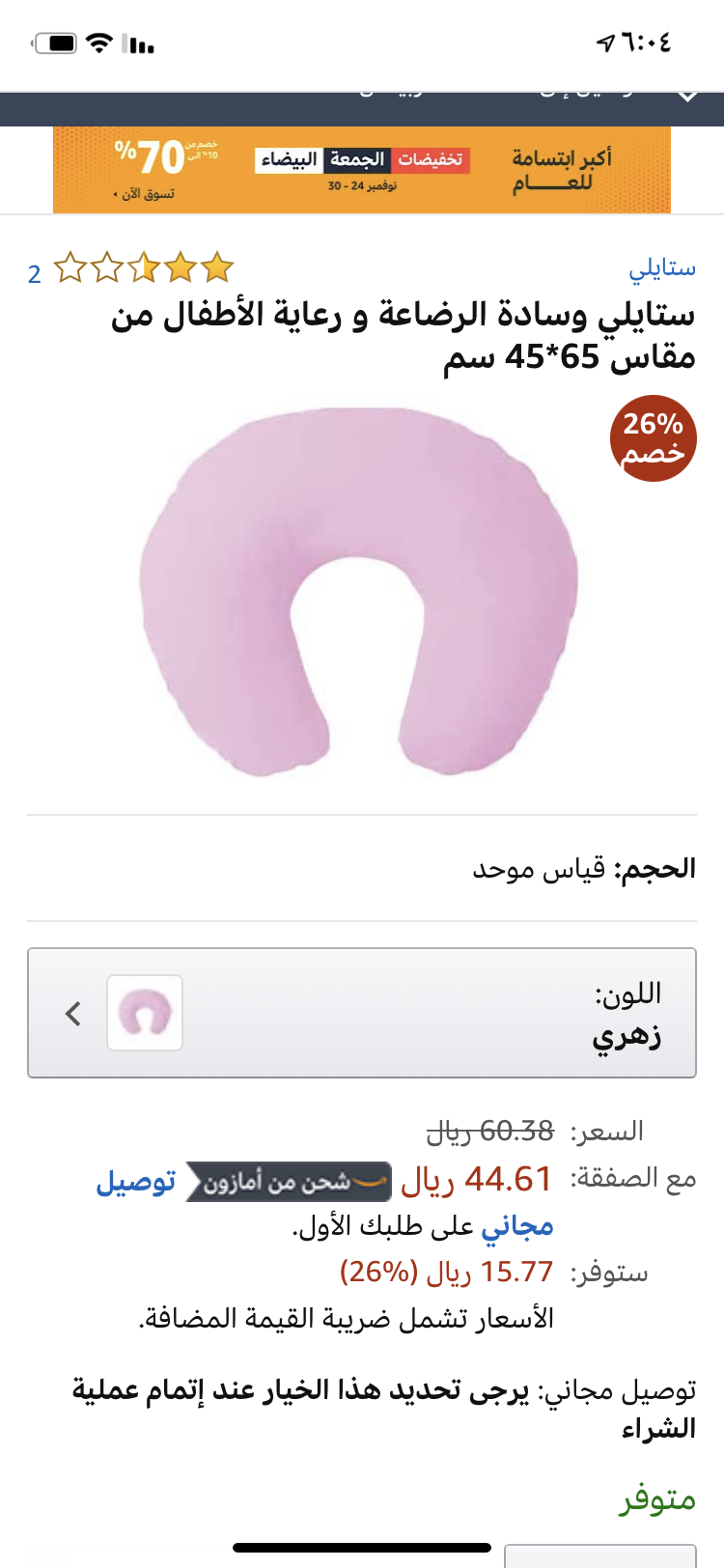Image resolution: width=724 pixels, height=1568 pixels.
Task: Open the pink pillow product image
Action: click(359, 591)
